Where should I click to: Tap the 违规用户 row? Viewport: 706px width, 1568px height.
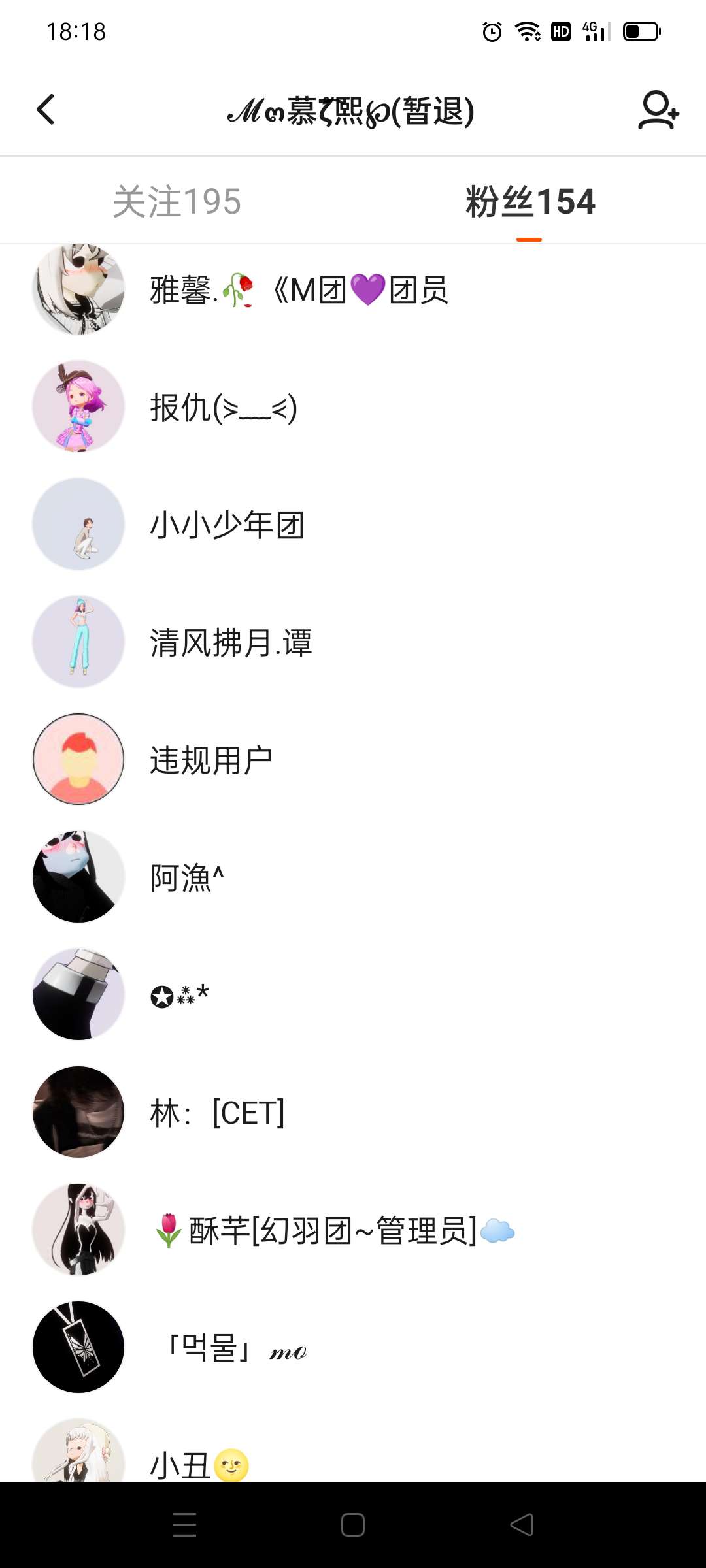tap(210, 760)
